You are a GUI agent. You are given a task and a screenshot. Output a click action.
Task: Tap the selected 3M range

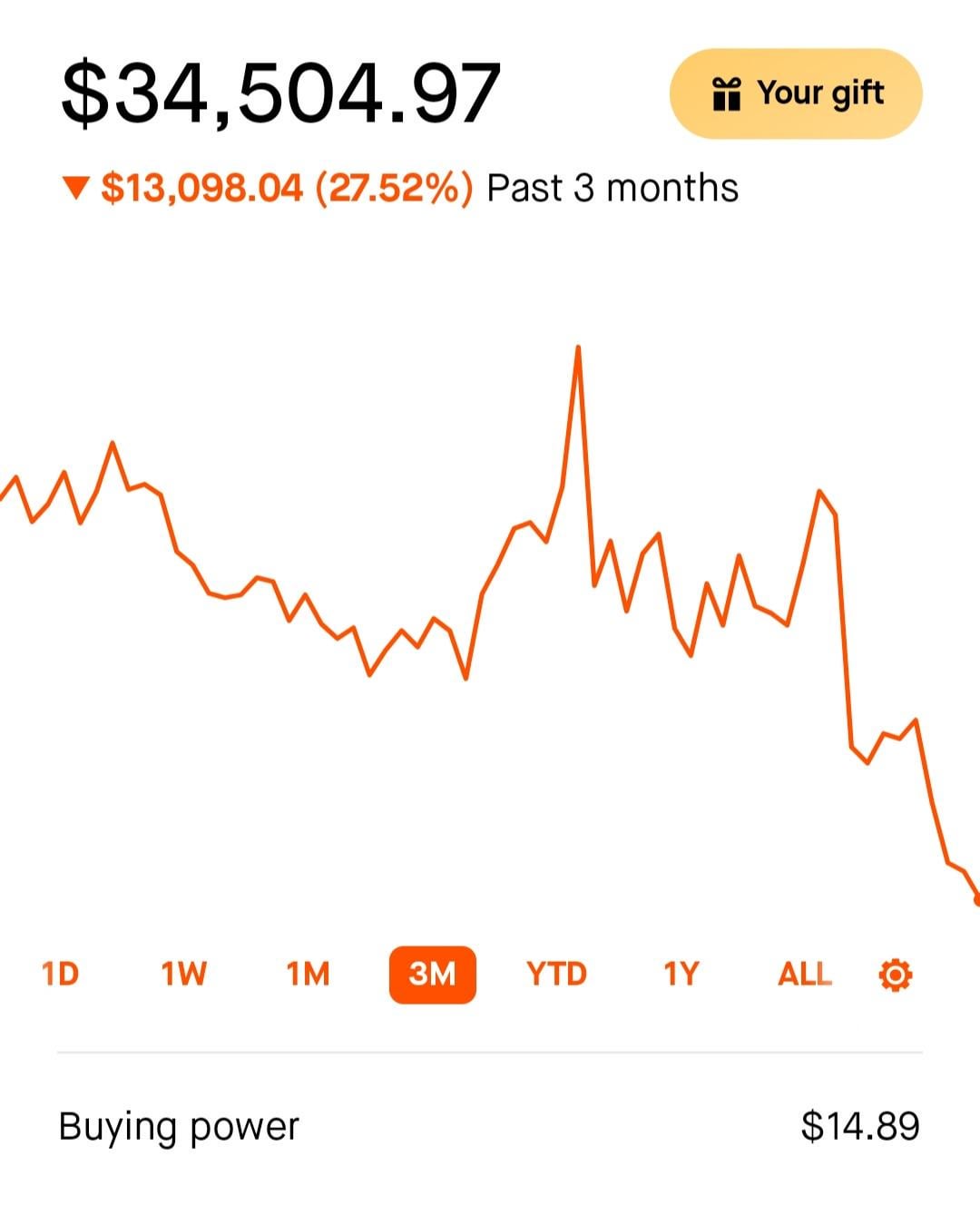click(x=432, y=975)
